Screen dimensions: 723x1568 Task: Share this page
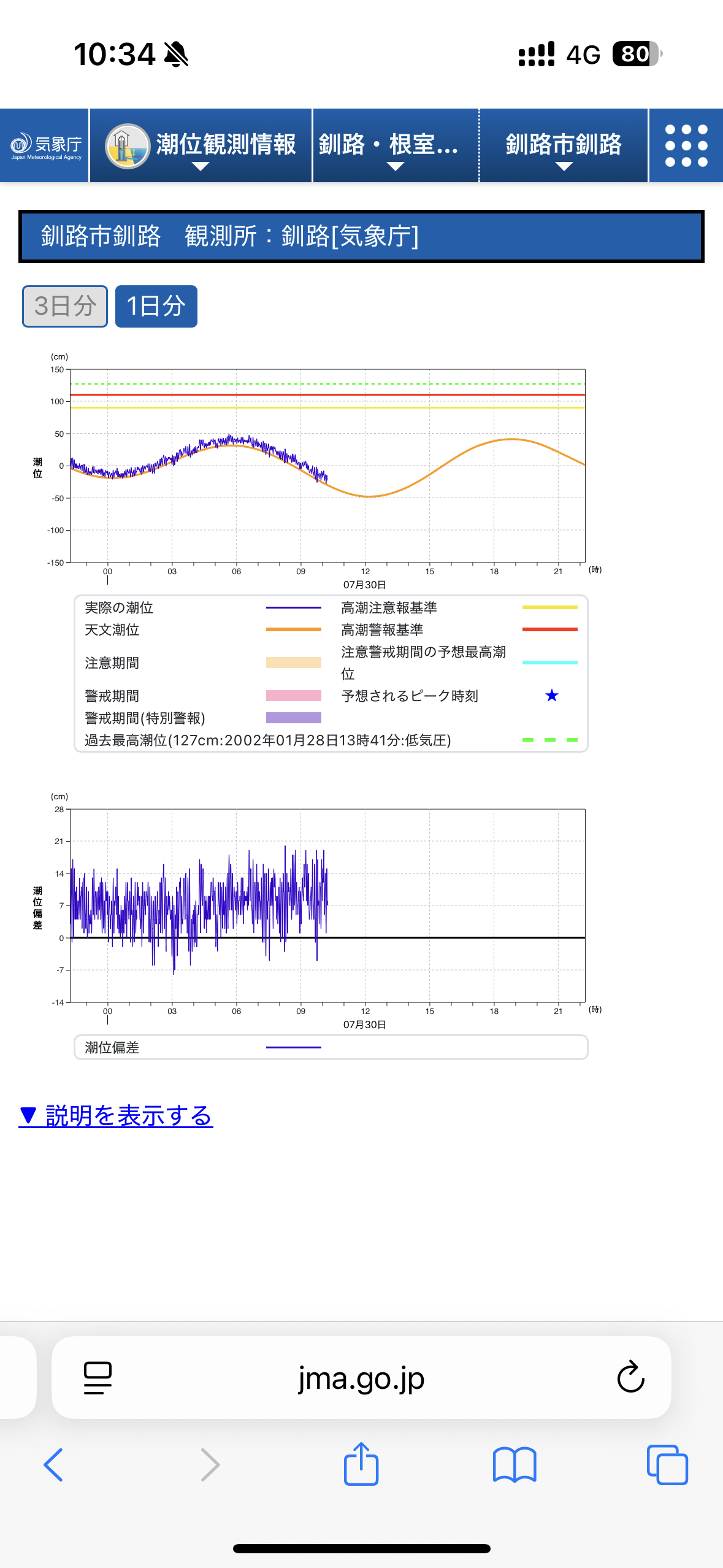coord(361,1464)
